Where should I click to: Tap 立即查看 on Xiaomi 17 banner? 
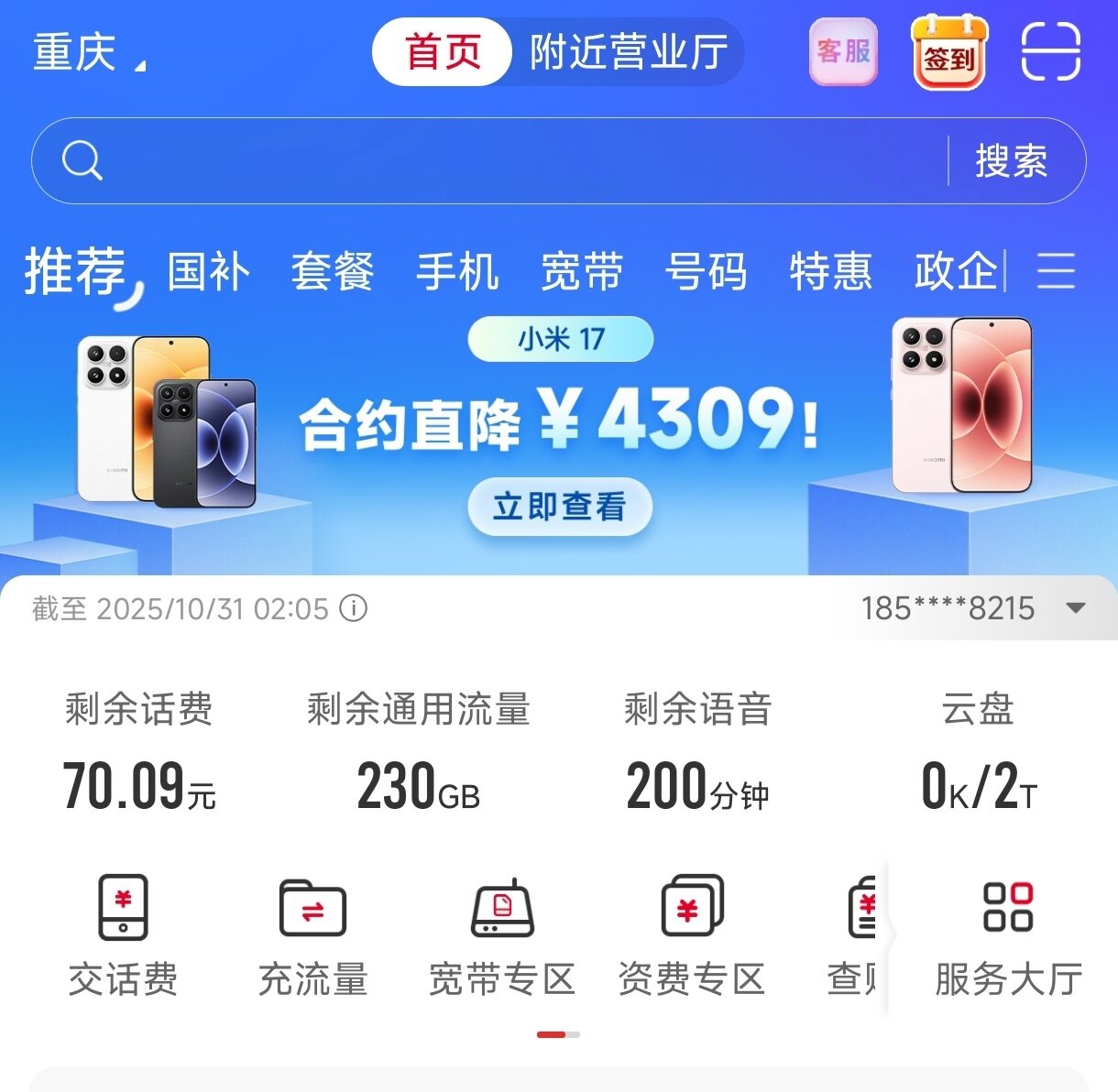click(560, 507)
